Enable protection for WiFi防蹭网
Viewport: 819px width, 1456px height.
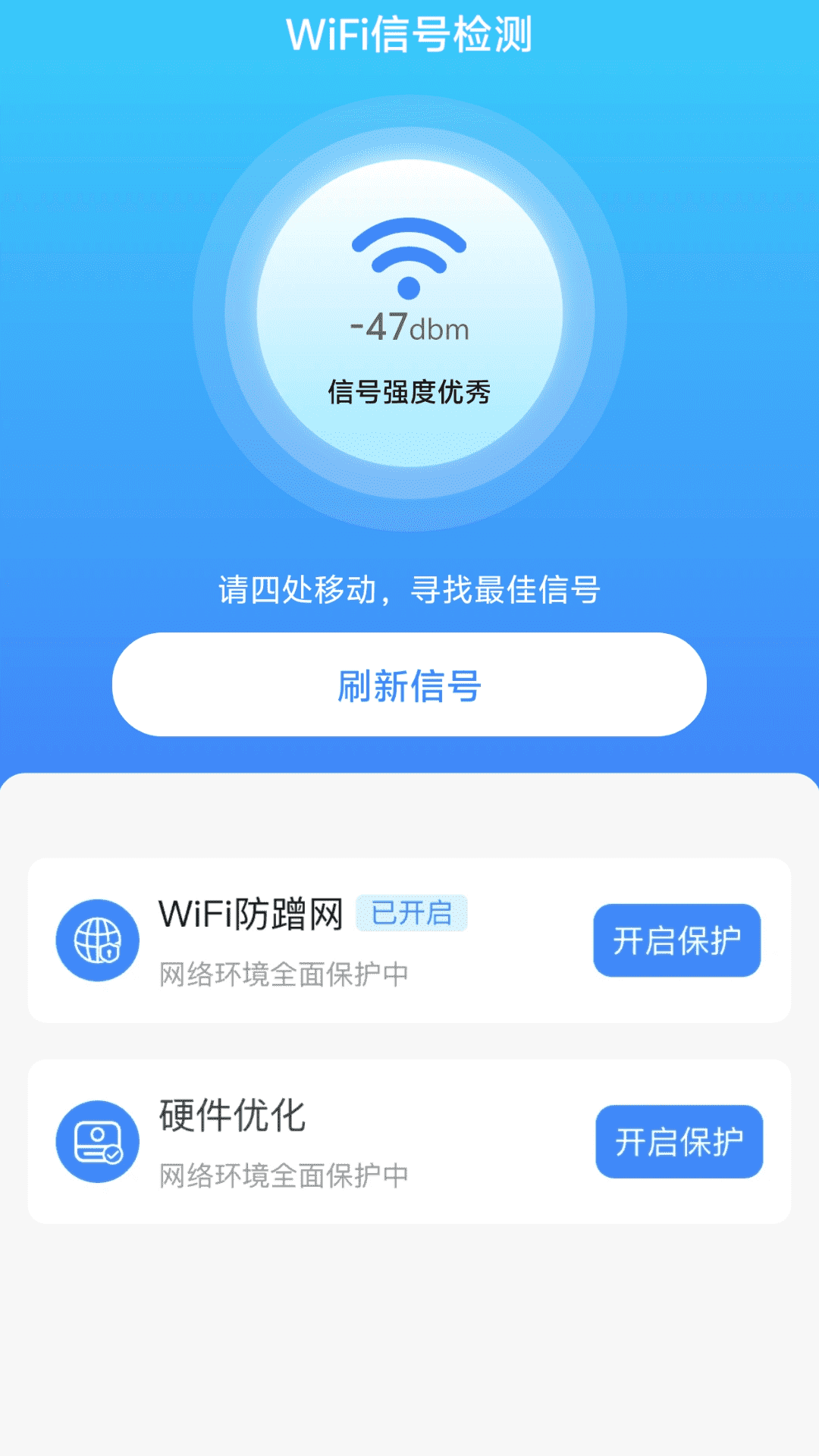tap(676, 941)
